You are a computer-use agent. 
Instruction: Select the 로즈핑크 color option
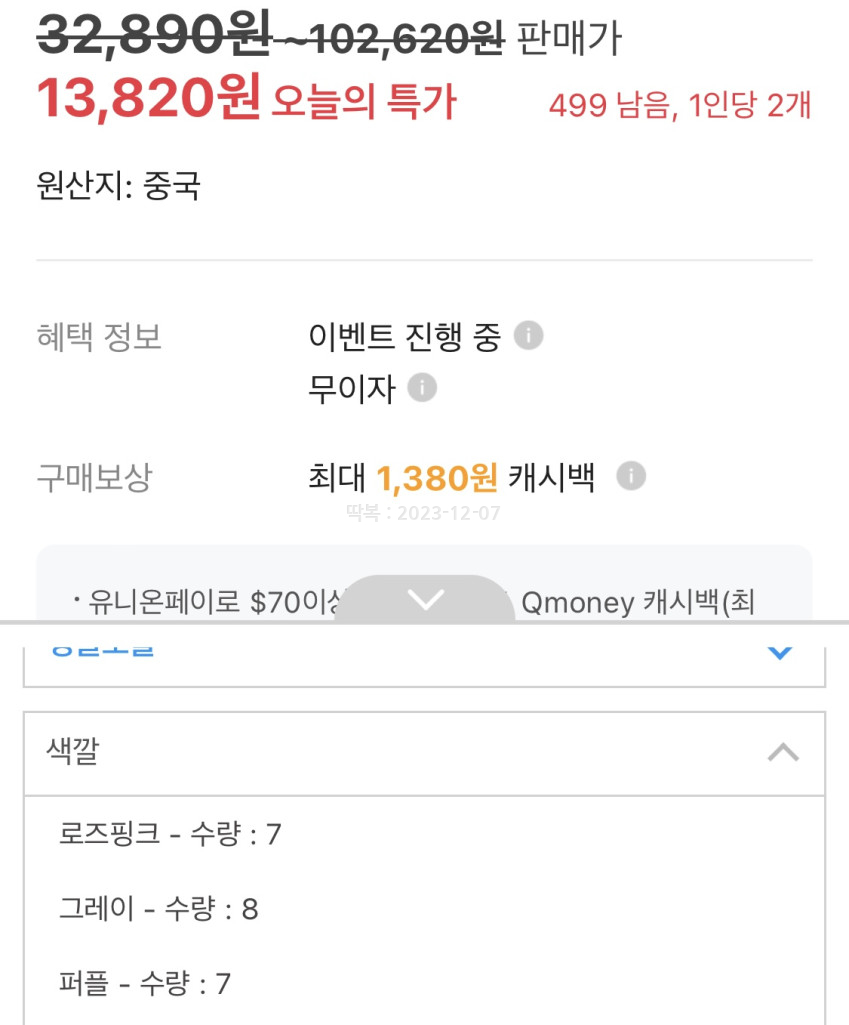[170, 834]
